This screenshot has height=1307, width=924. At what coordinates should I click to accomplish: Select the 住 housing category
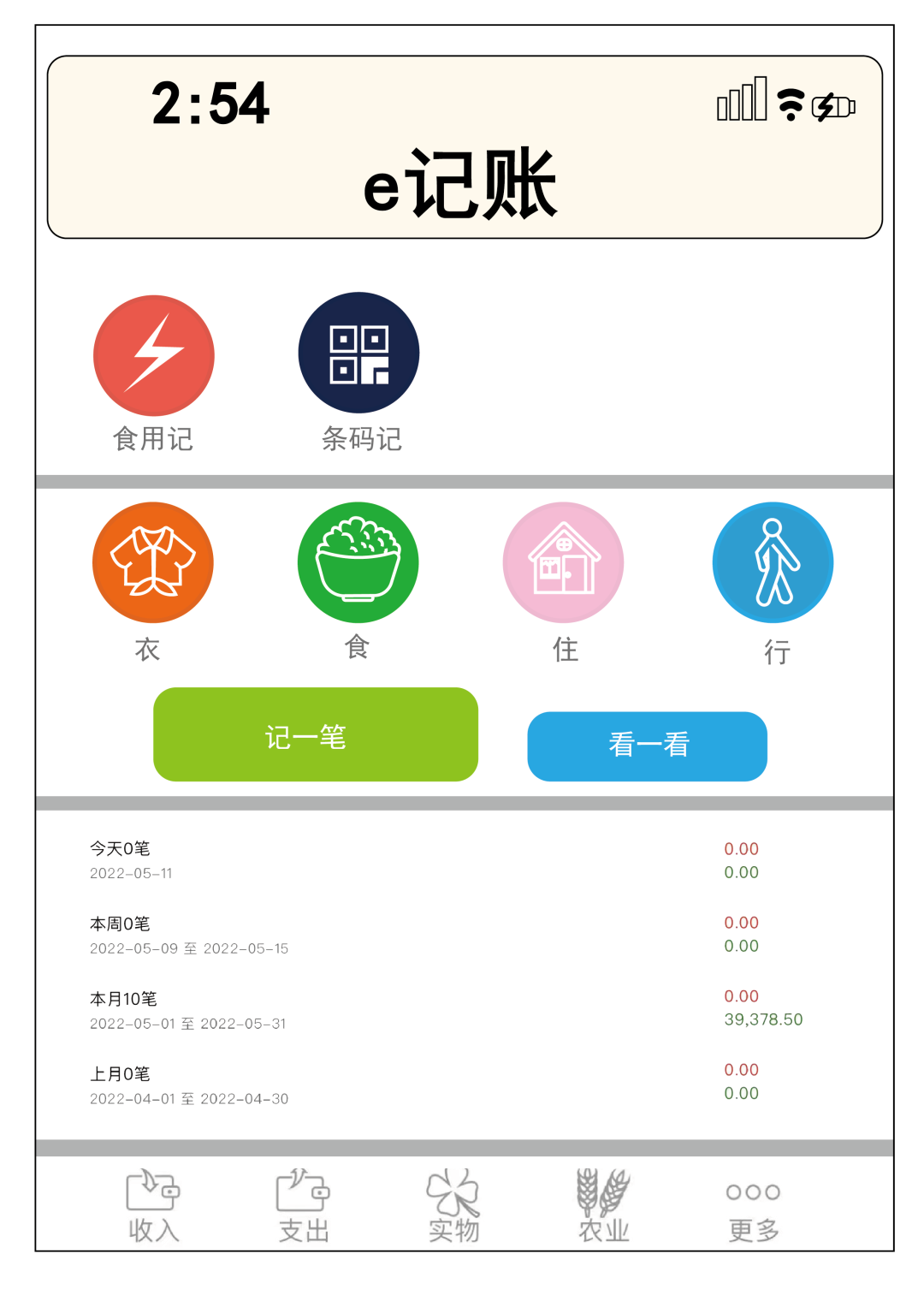(563, 562)
